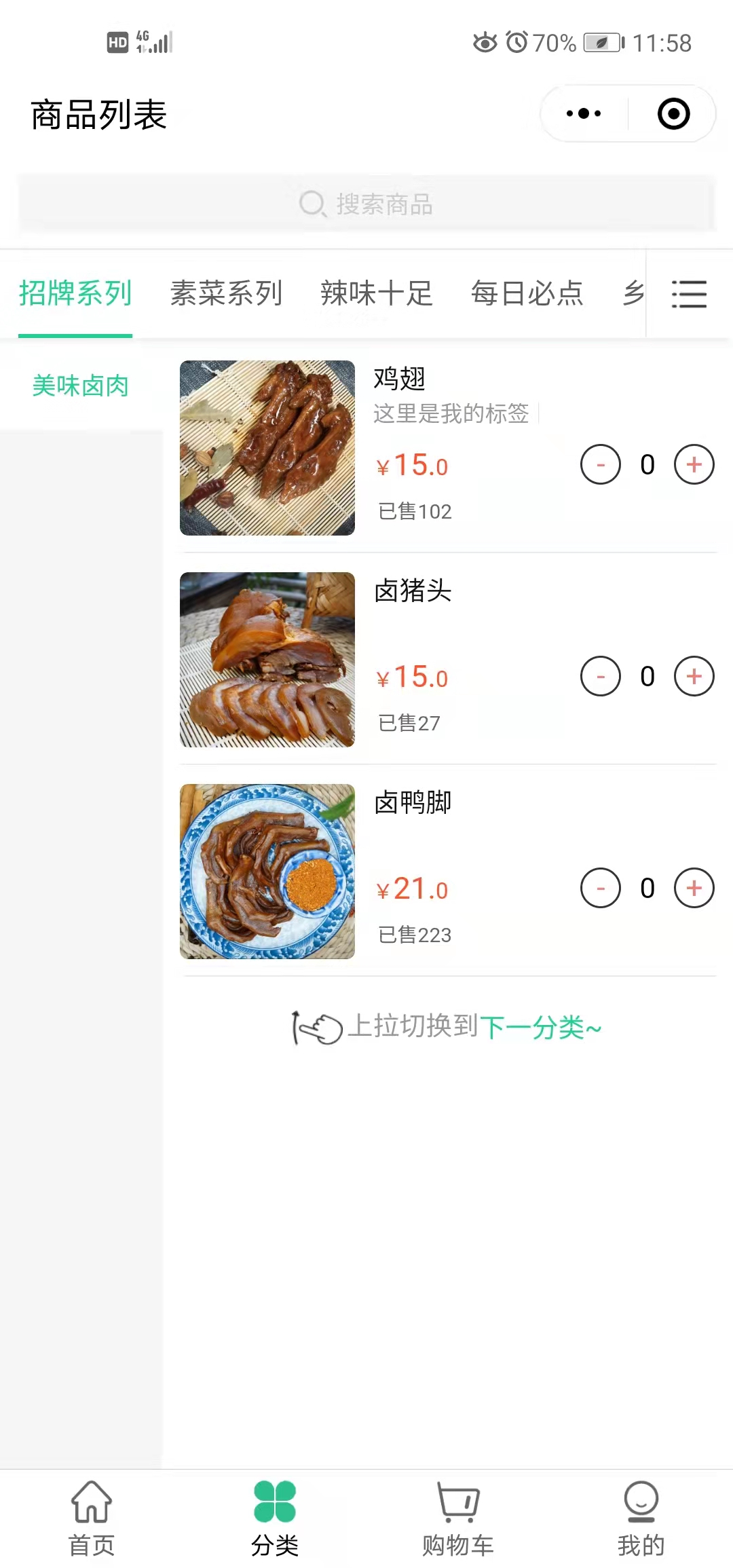Switch to the 我的 profile tab
The image size is (733, 1568).
pyautogui.click(x=641, y=1519)
